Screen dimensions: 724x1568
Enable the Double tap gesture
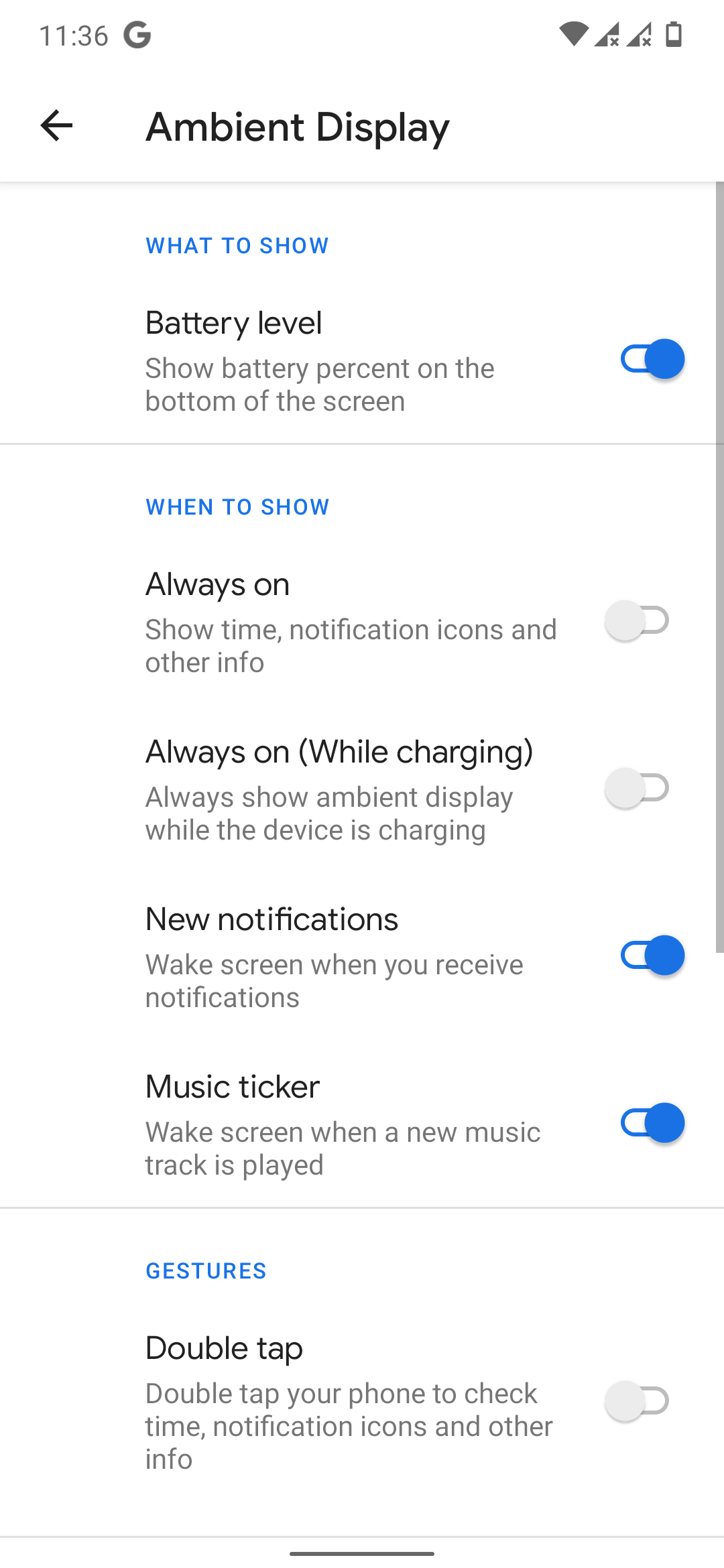point(637,1400)
